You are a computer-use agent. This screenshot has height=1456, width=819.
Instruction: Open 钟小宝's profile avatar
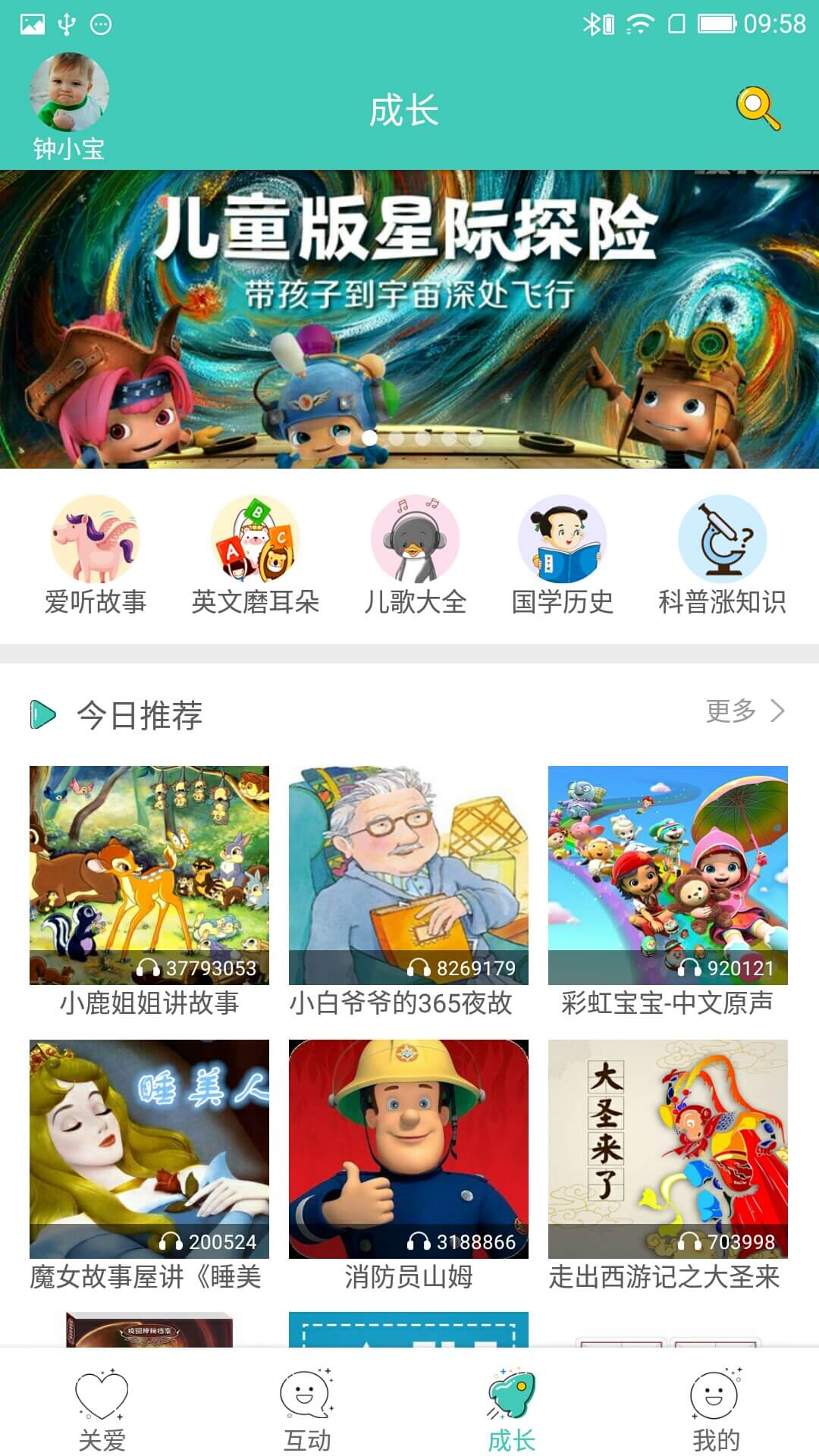pyautogui.click(x=69, y=93)
